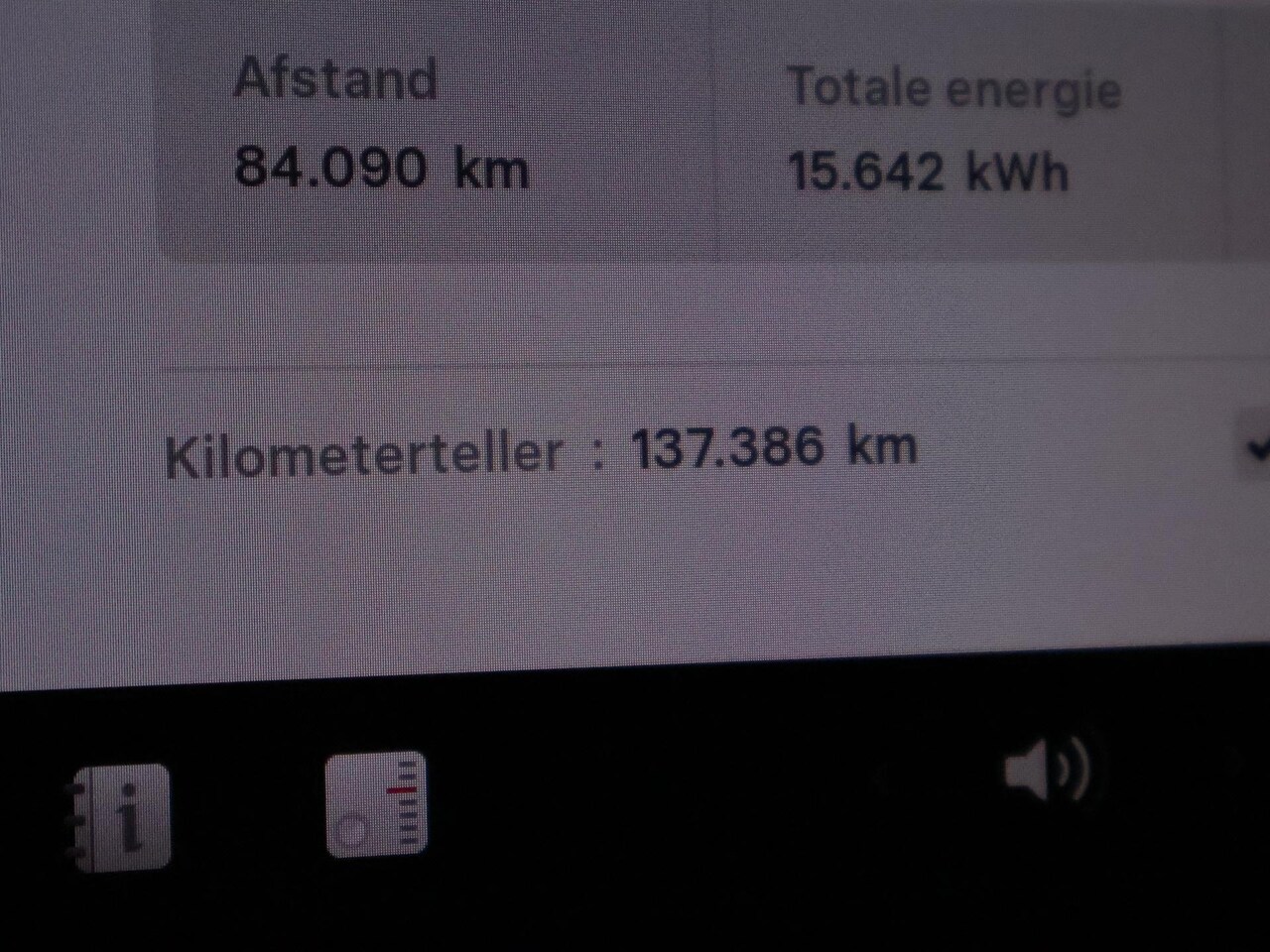1270x952 pixels.
Task: Open the energy app icon
Action: 376,804
